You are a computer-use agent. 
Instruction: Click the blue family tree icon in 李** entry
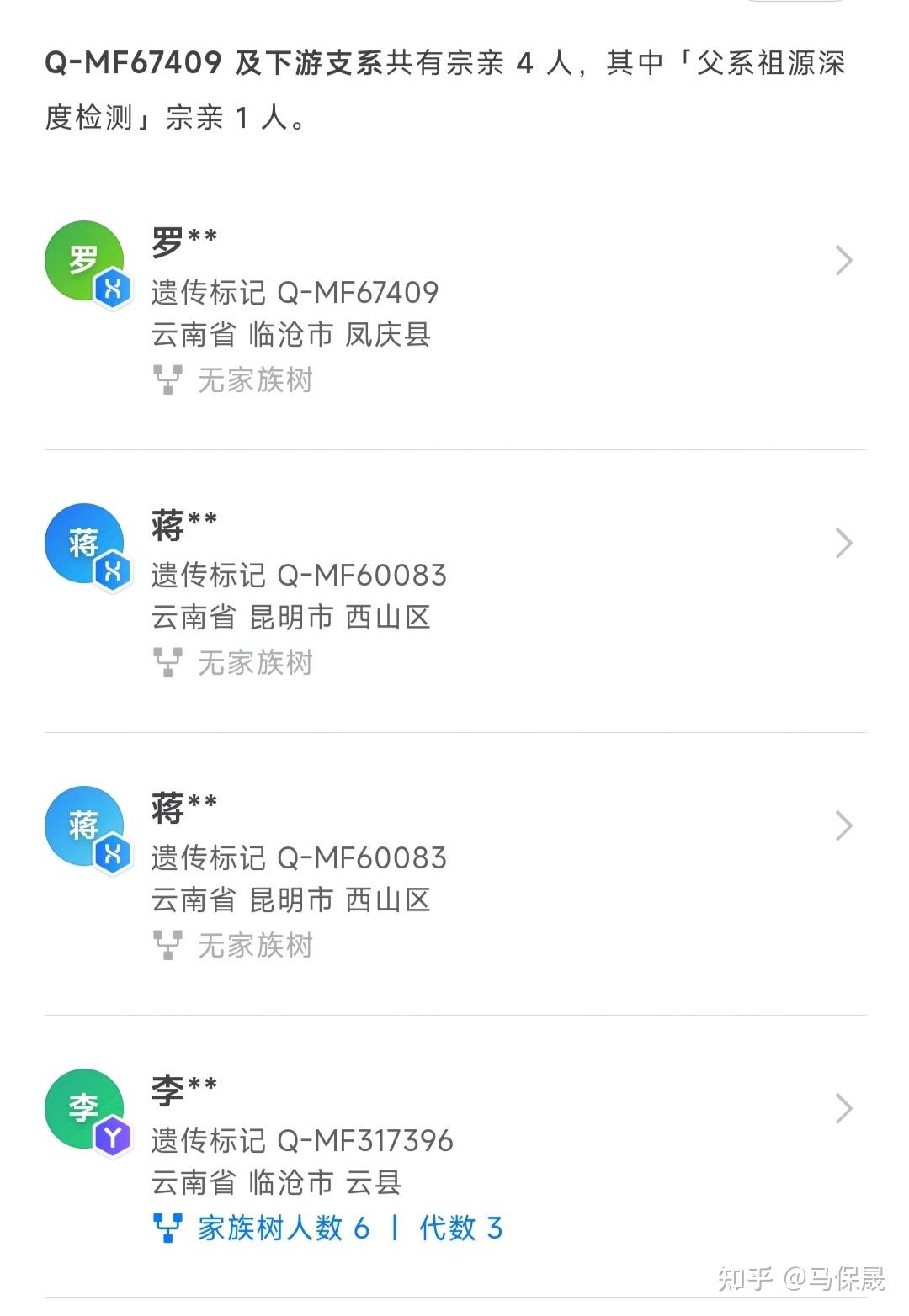[x=168, y=1228]
